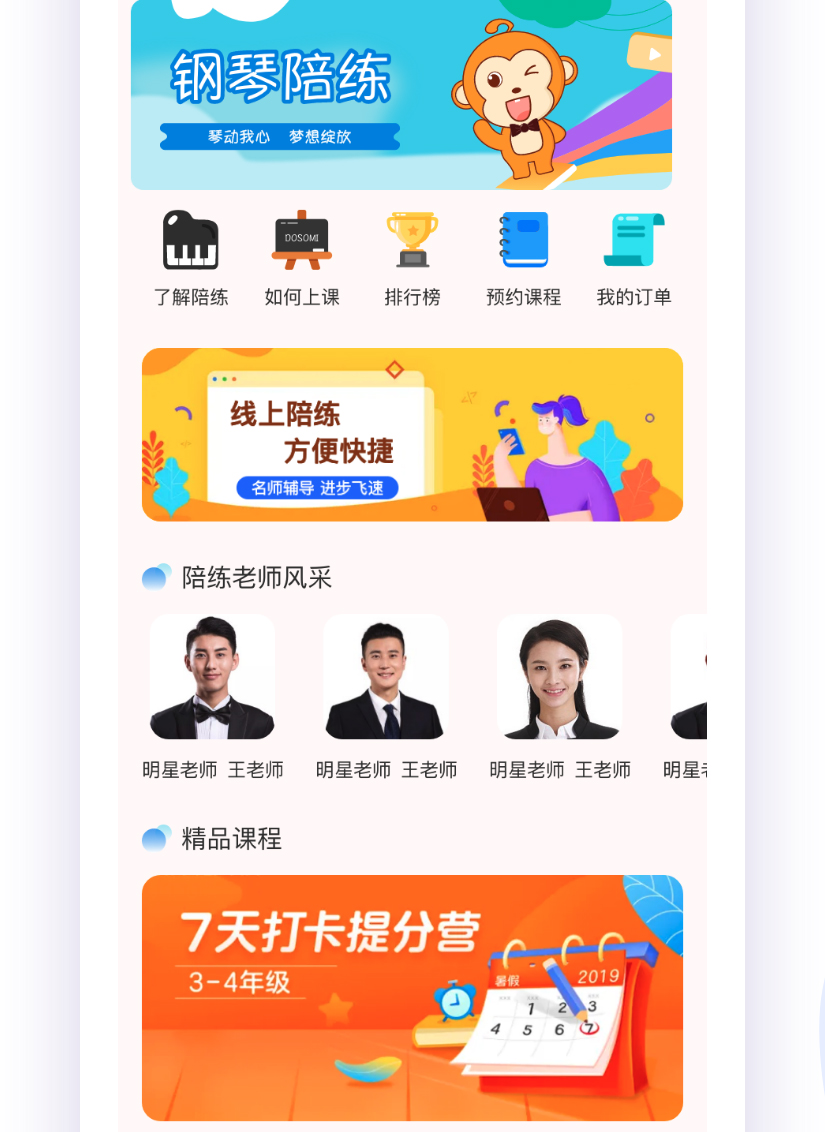The height and width of the screenshot is (1132, 825).
Task: Open the 钢琴陪练 top banner
Action: click(401, 95)
